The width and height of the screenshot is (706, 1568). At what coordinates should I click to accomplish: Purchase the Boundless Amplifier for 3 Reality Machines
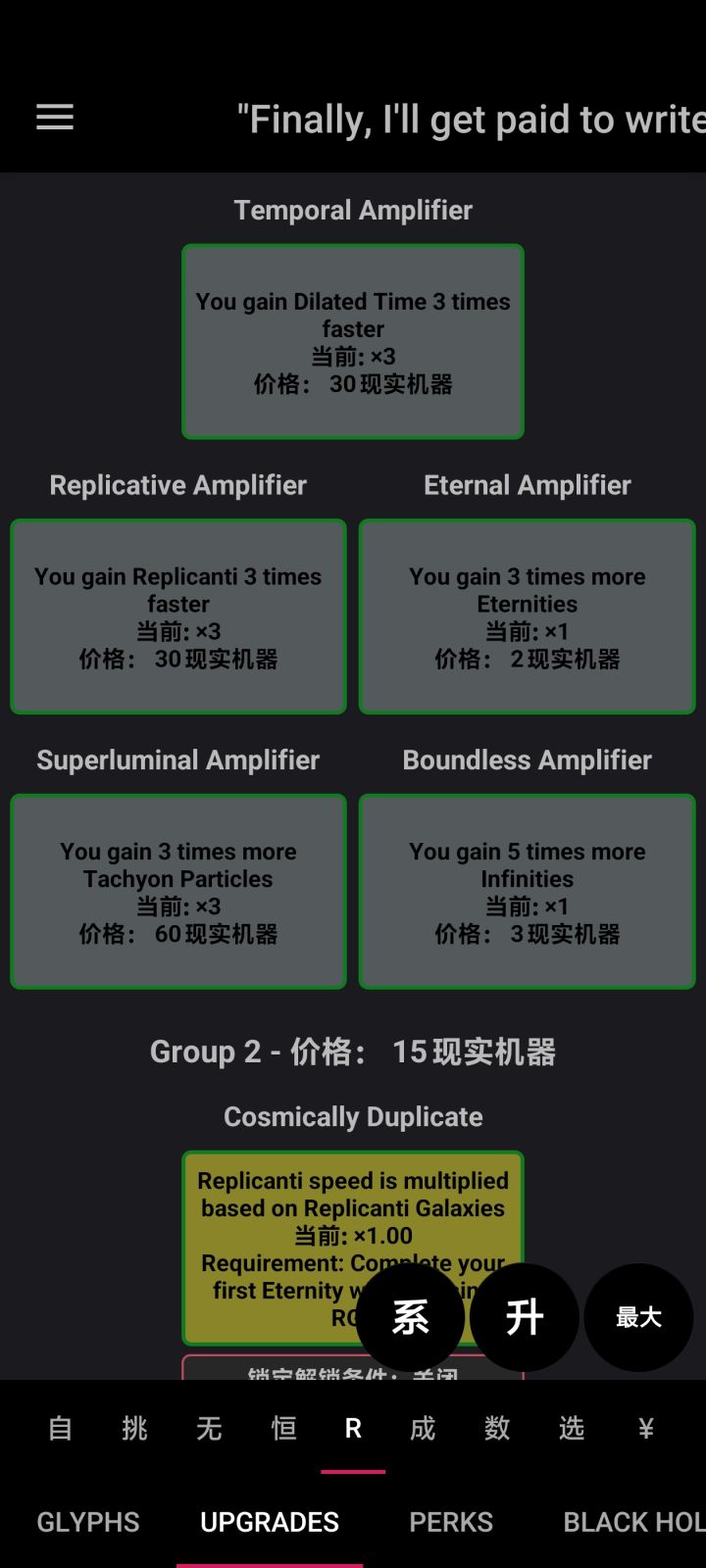(527, 891)
